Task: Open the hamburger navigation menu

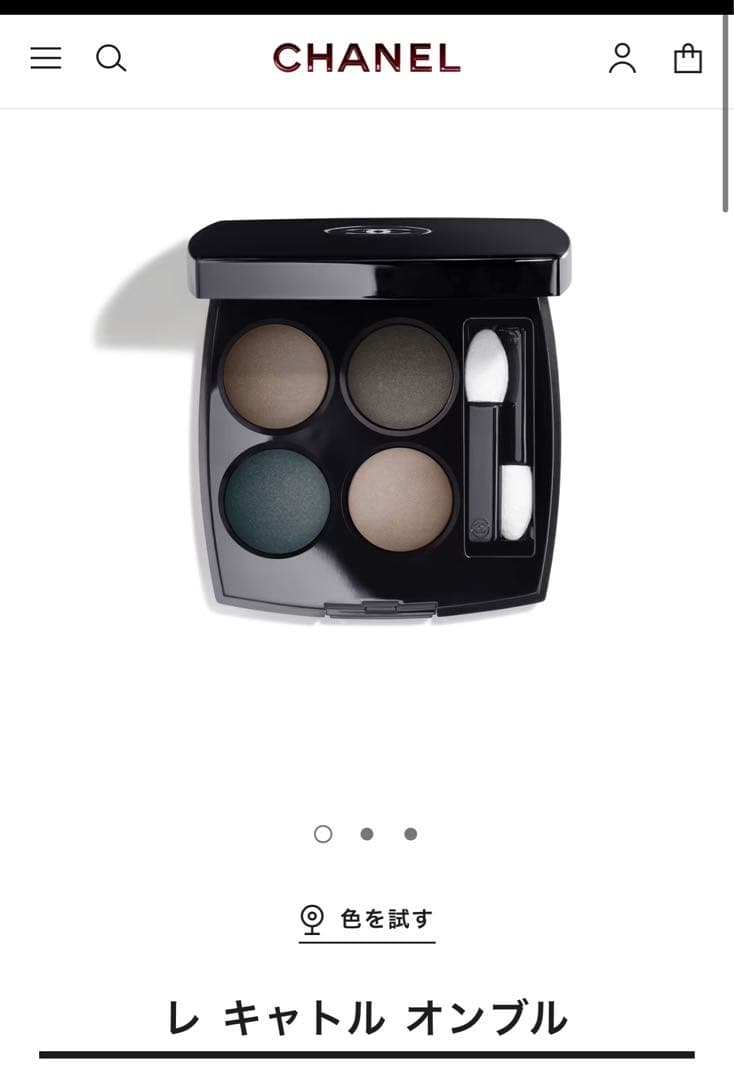Action: [x=46, y=59]
